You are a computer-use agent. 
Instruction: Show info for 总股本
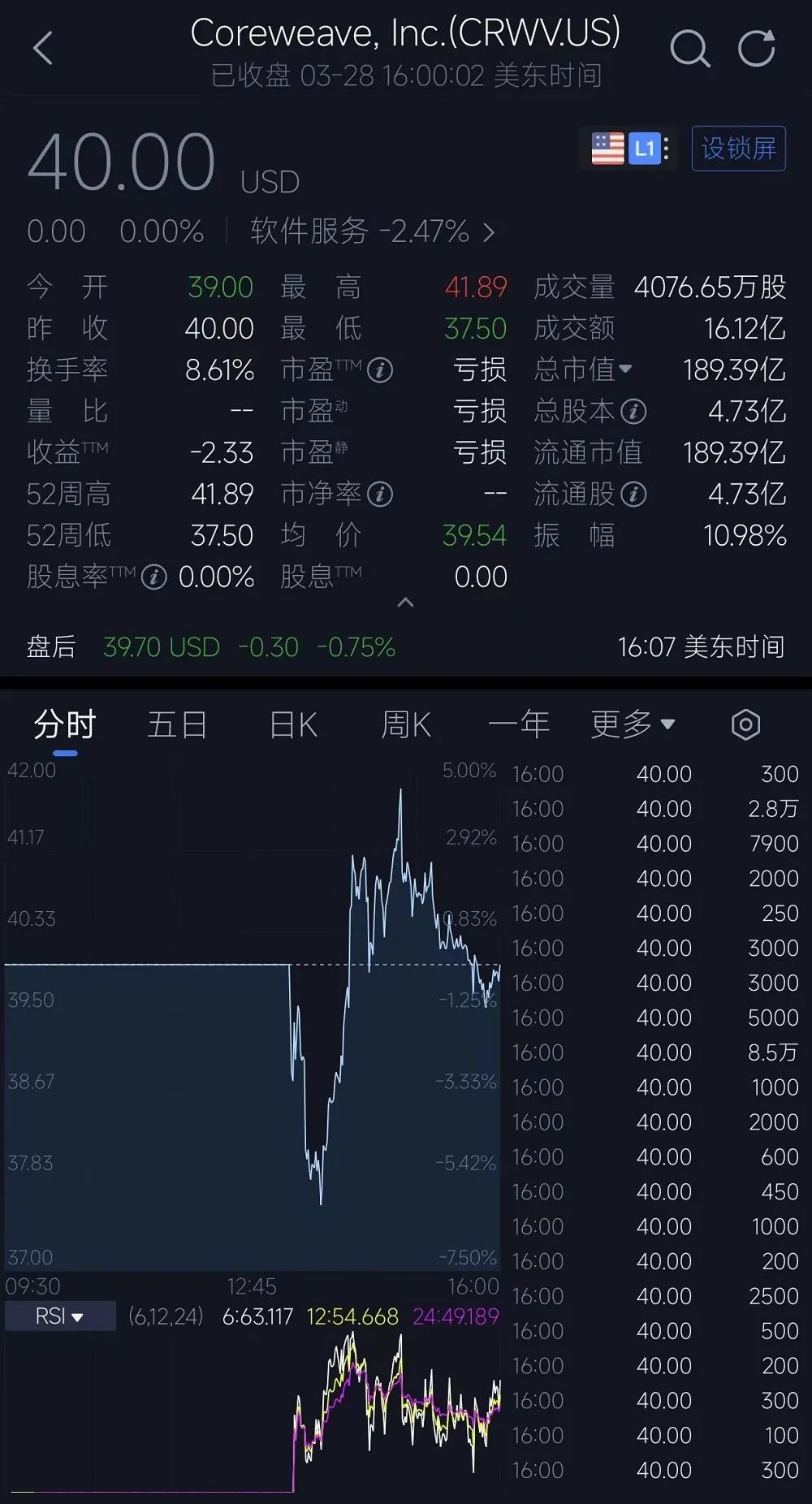[633, 412]
